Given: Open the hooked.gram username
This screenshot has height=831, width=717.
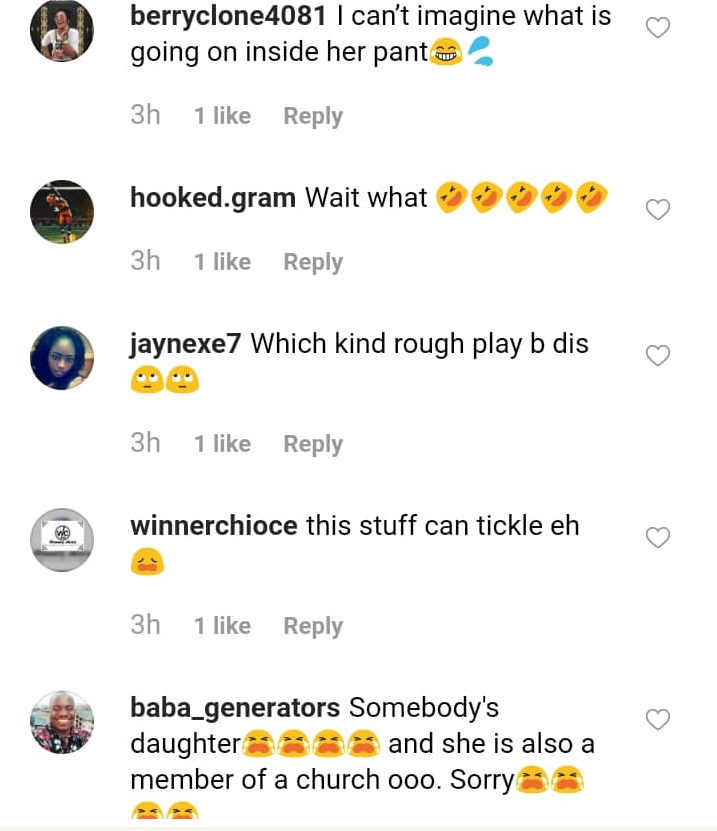Looking at the screenshot, I should [213, 198].
